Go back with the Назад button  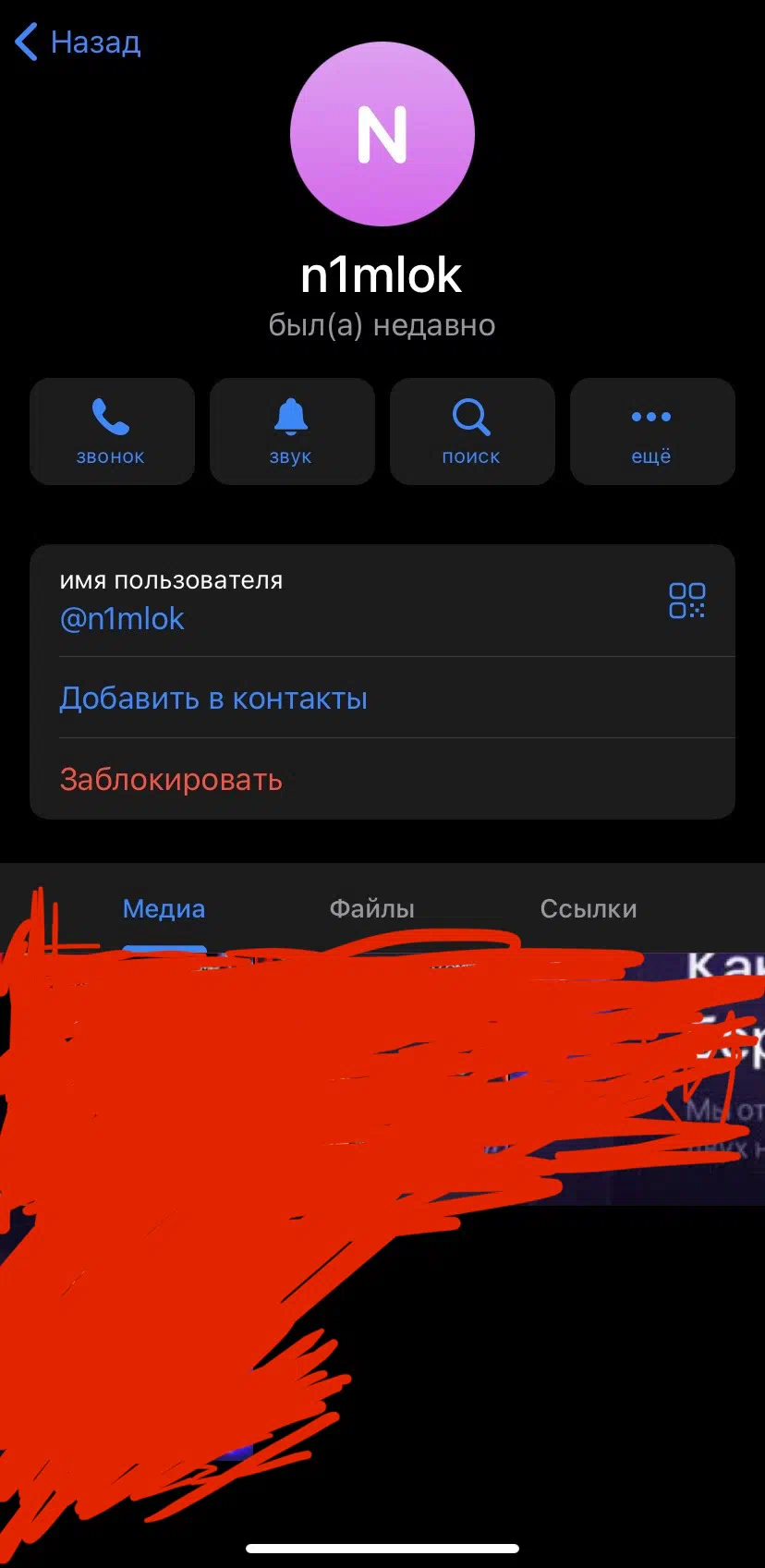point(78,43)
